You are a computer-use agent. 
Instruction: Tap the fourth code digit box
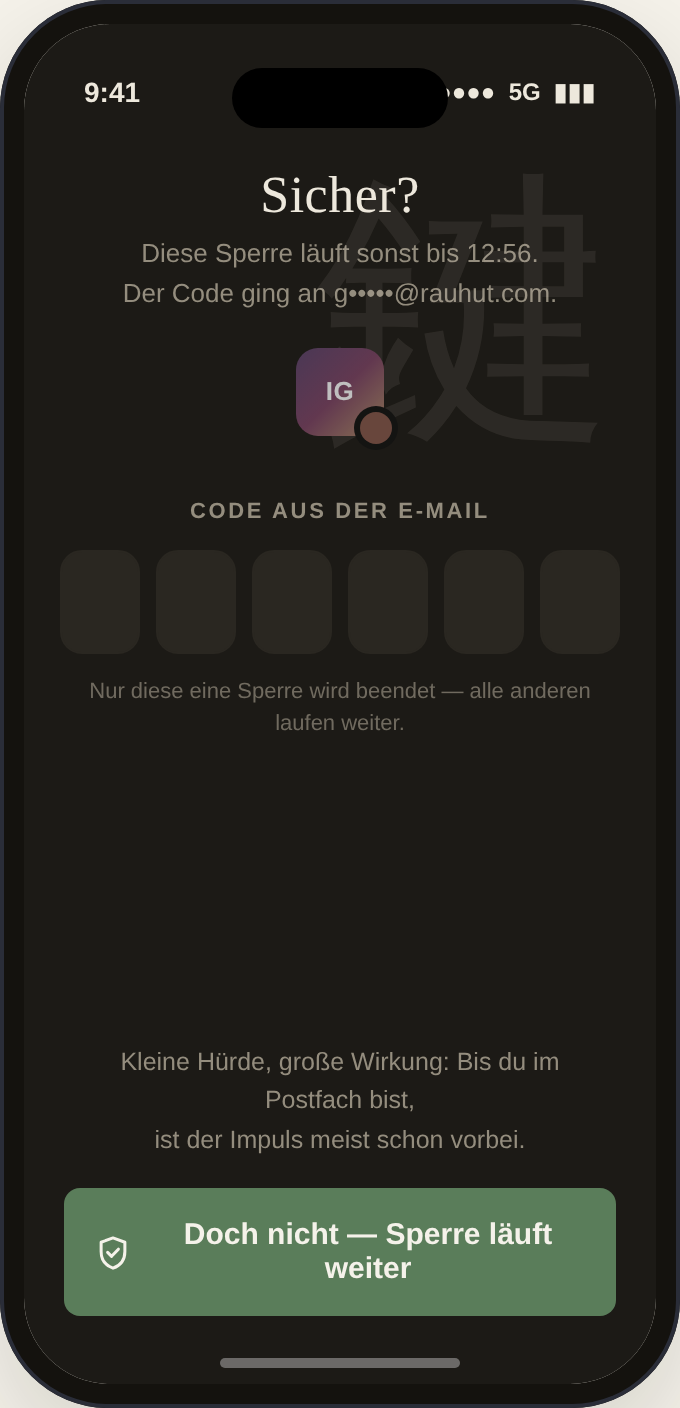click(x=388, y=602)
